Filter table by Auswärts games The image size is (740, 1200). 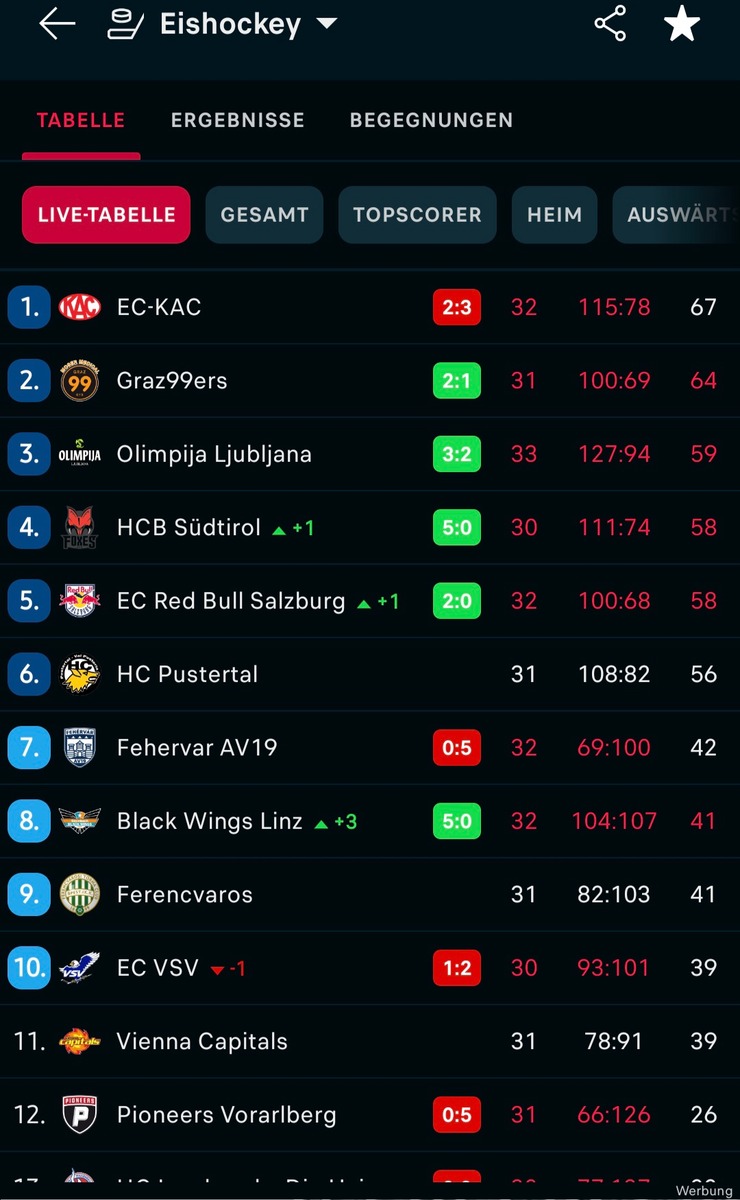tap(676, 214)
